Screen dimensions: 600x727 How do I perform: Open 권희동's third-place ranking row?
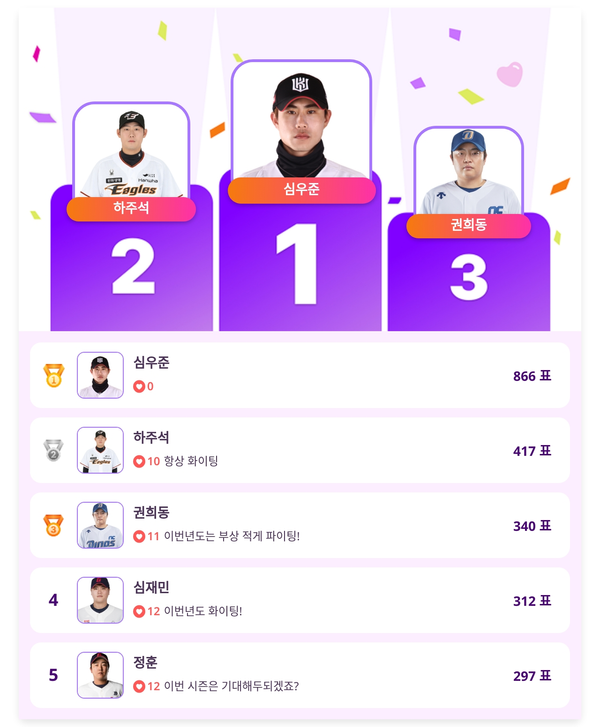(x=300, y=525)
